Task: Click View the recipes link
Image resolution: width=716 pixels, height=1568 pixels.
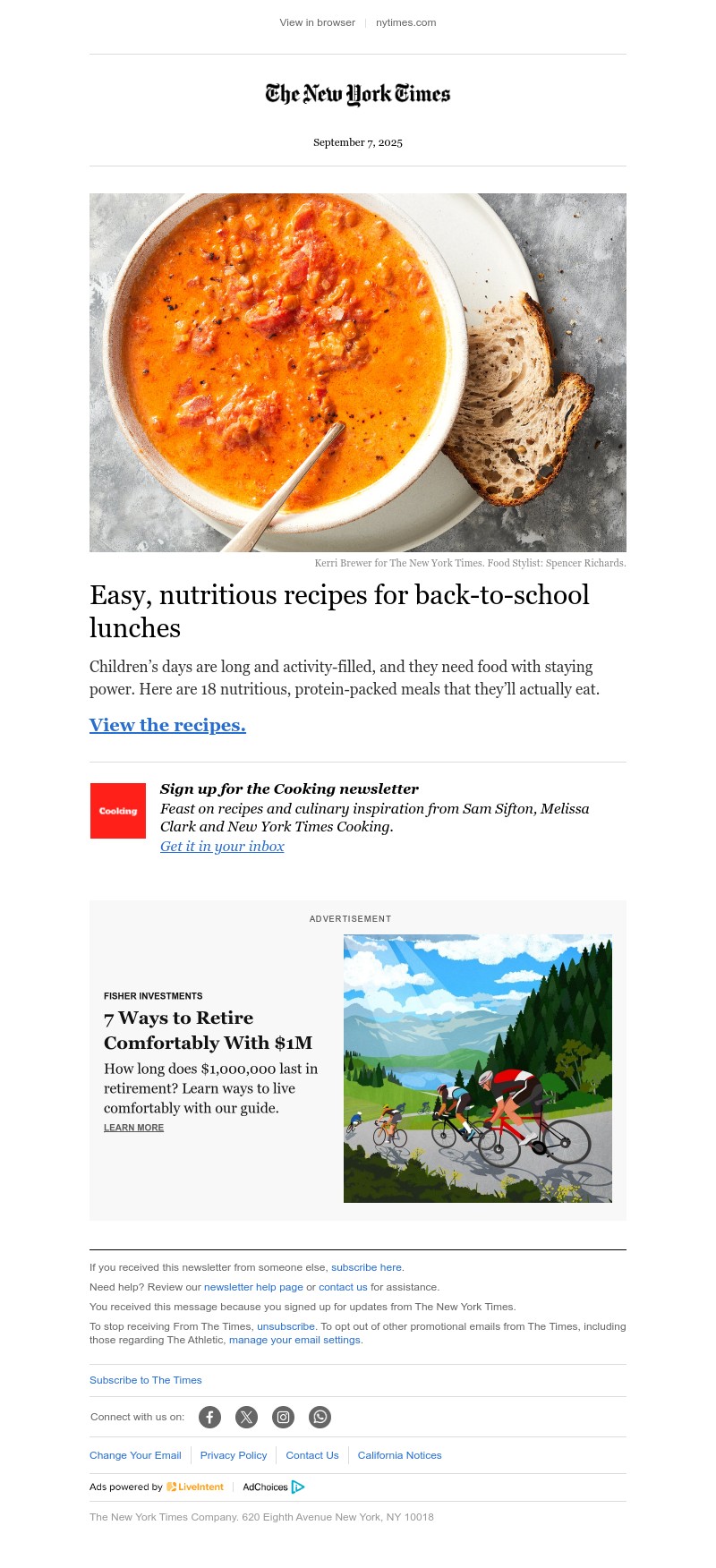Action: coord(167,725)
